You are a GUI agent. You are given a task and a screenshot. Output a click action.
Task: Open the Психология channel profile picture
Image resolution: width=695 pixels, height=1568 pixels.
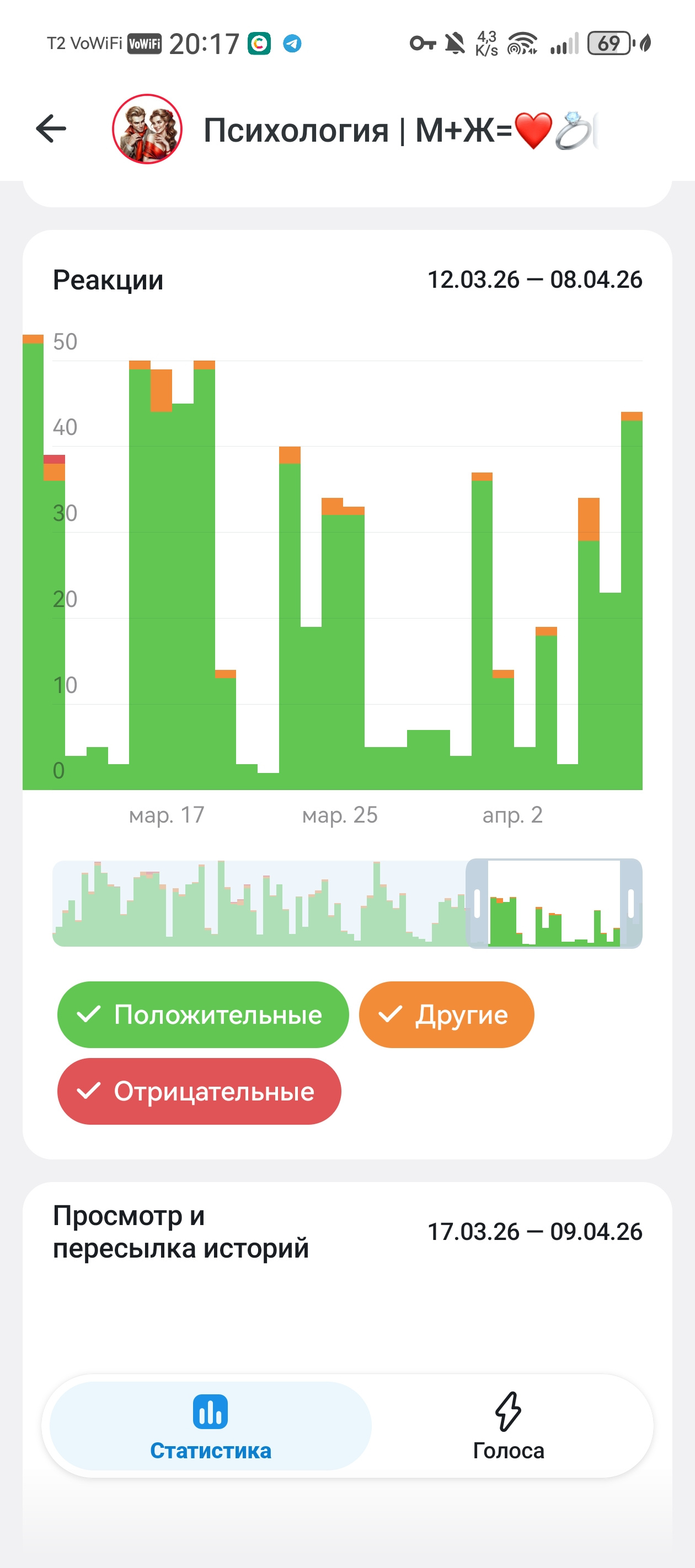[147, 129]
